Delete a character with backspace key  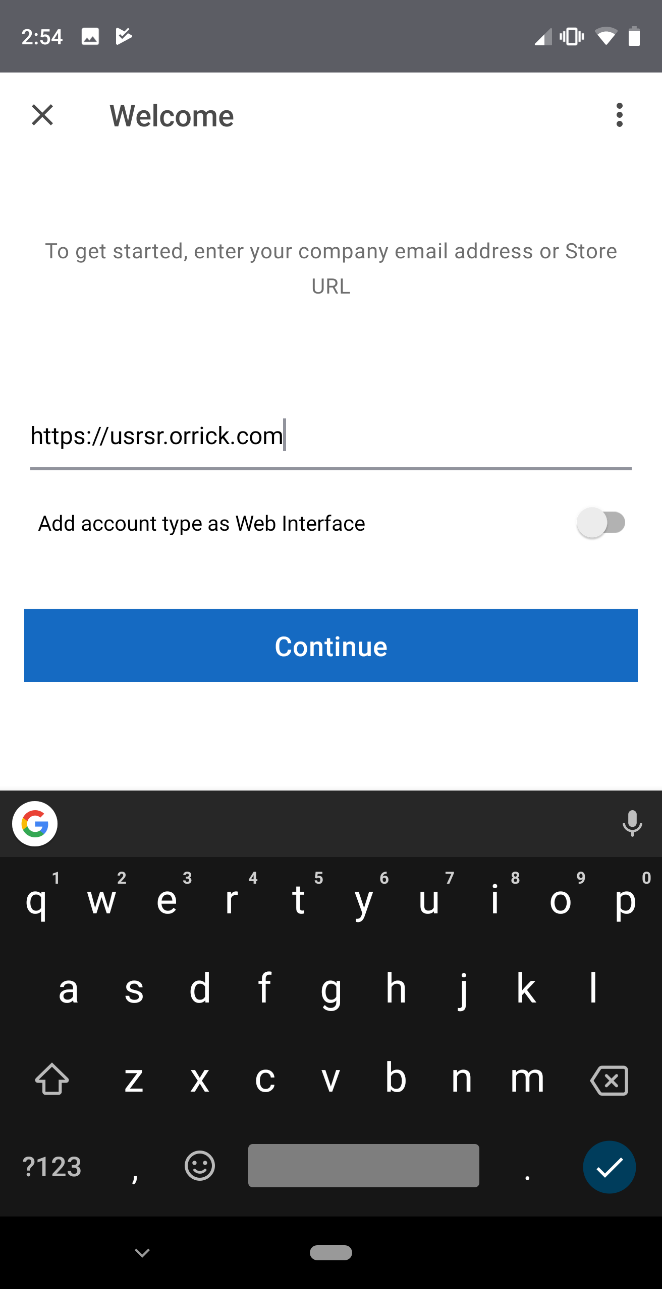pyautogui.click(x=608, y=1080)
